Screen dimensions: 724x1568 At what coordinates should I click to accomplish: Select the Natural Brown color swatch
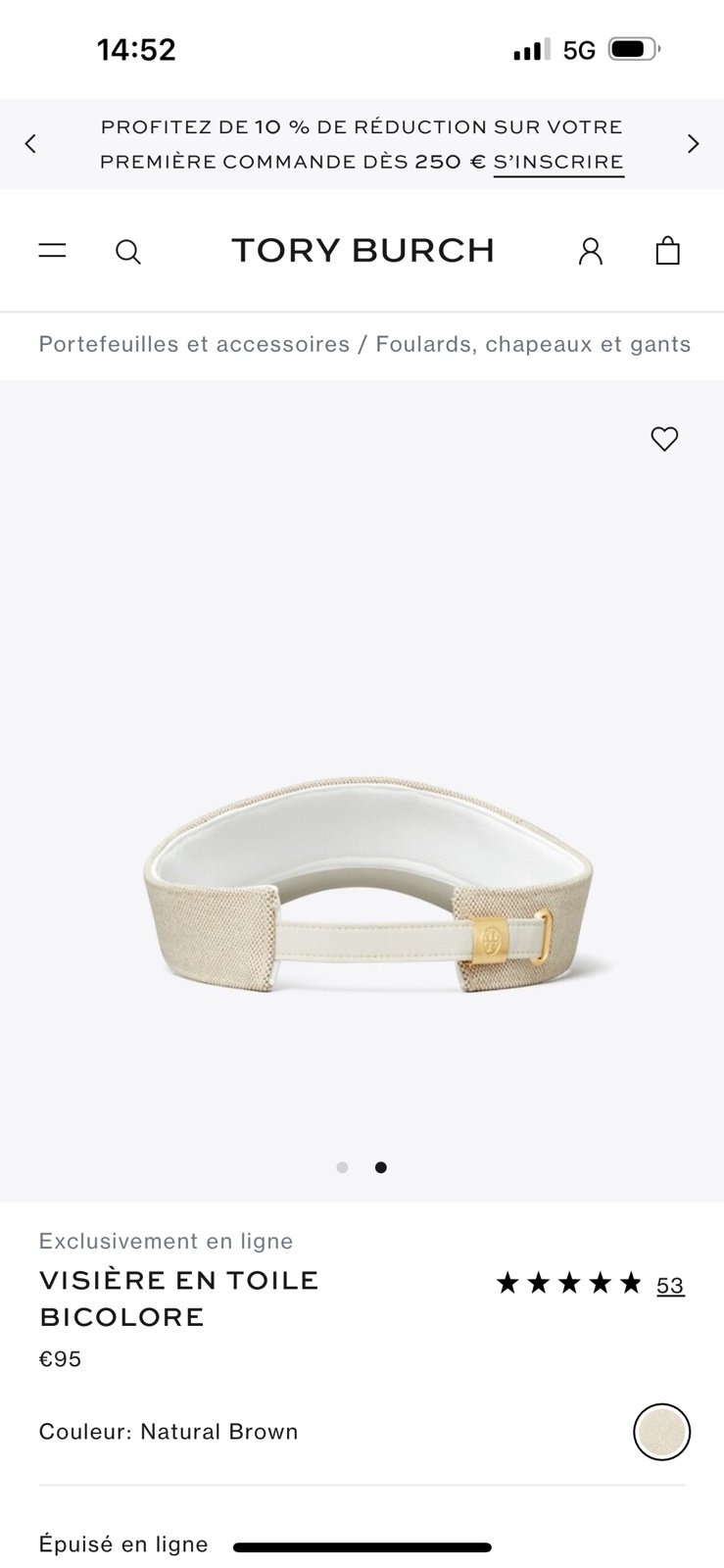point(661,1432)
